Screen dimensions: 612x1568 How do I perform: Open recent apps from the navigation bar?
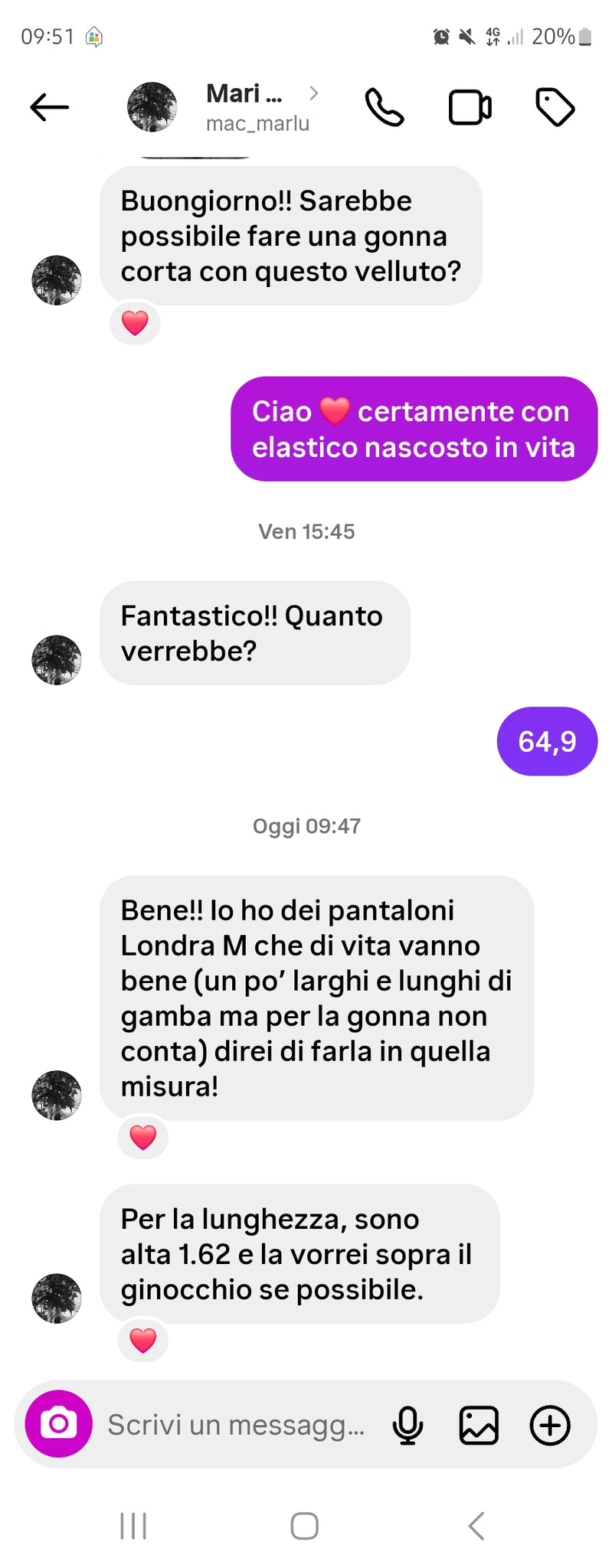[x=134, y=1525]
